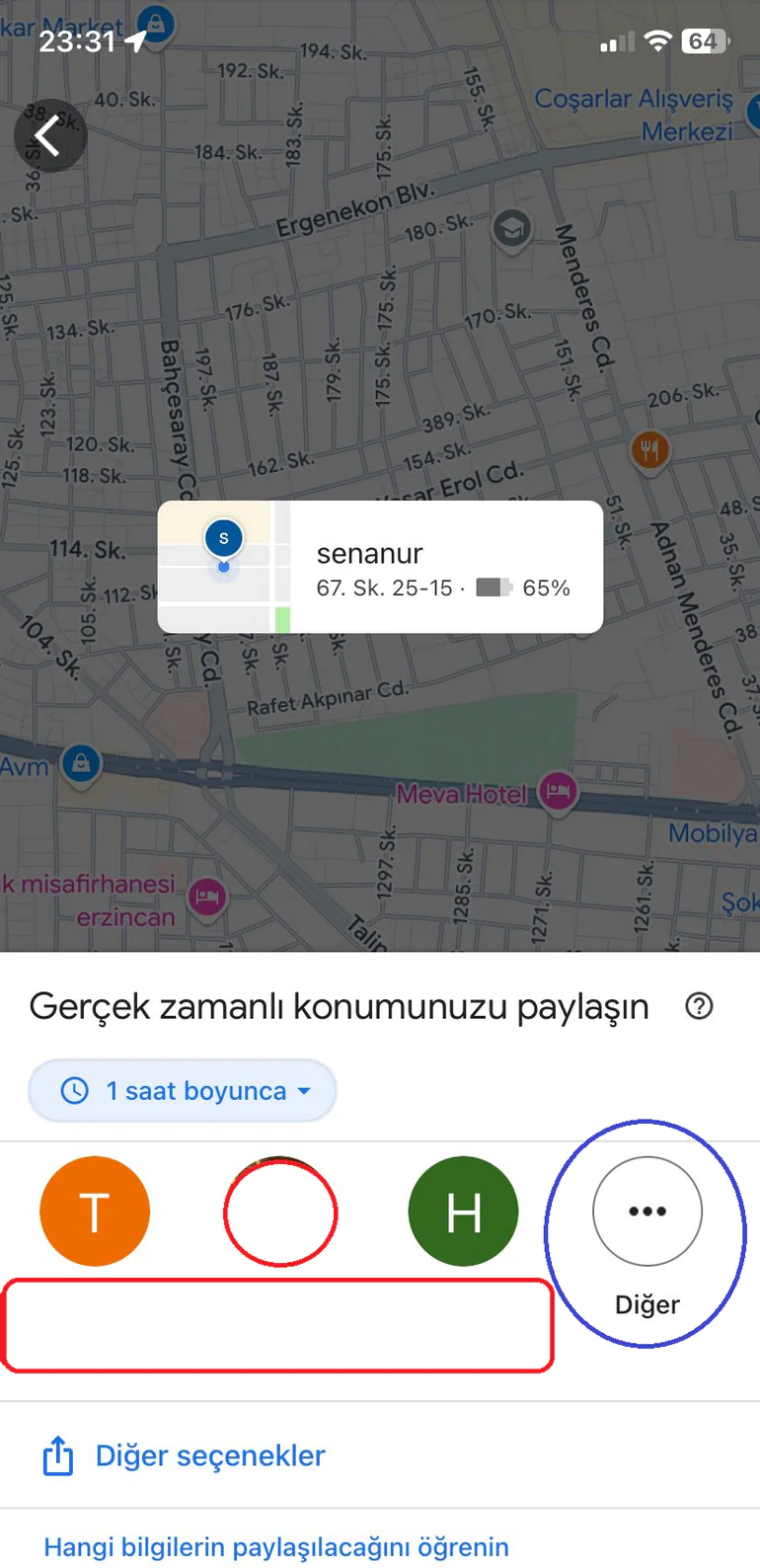Open Diğer seçenekler sharing options
Viewport: 760px width, 1568px height.
click(208, 1455)
